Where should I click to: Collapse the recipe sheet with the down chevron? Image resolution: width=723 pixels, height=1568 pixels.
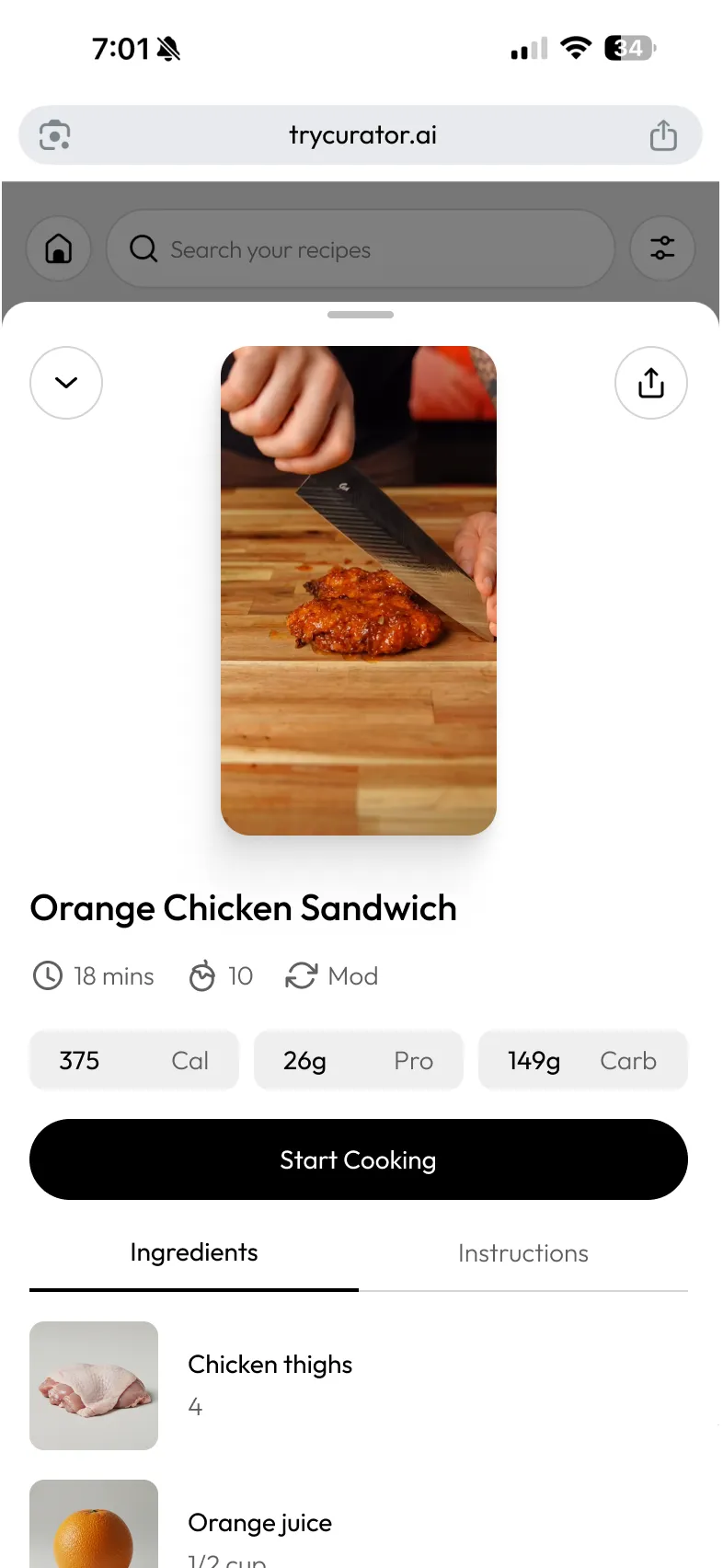(66, 383)
